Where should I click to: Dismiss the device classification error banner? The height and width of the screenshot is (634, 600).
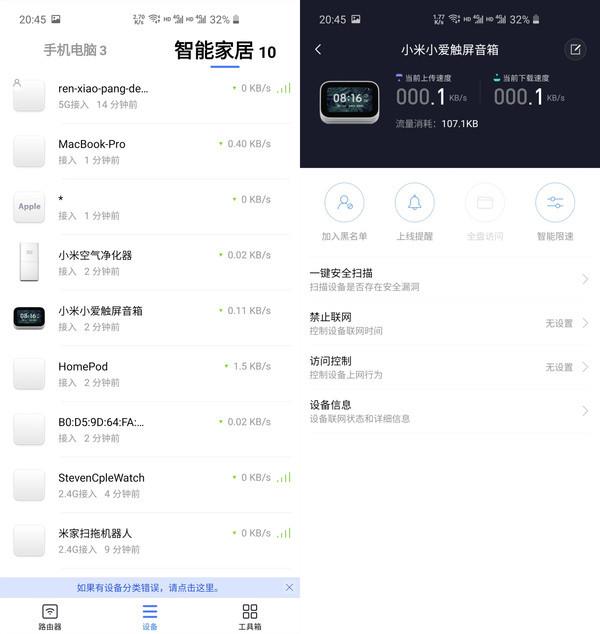[x=289, y=588]
